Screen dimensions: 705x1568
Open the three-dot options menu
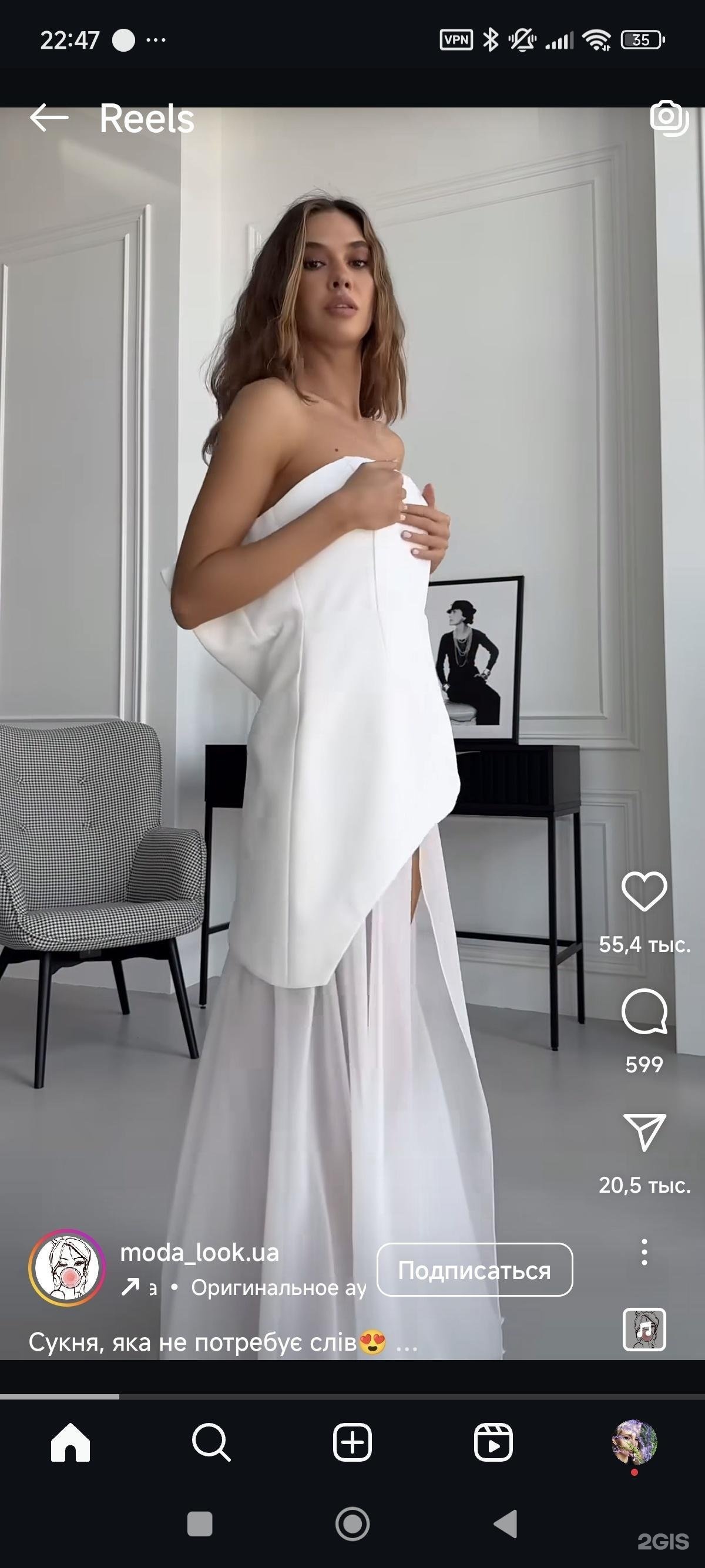click(x=644, y=1252)
